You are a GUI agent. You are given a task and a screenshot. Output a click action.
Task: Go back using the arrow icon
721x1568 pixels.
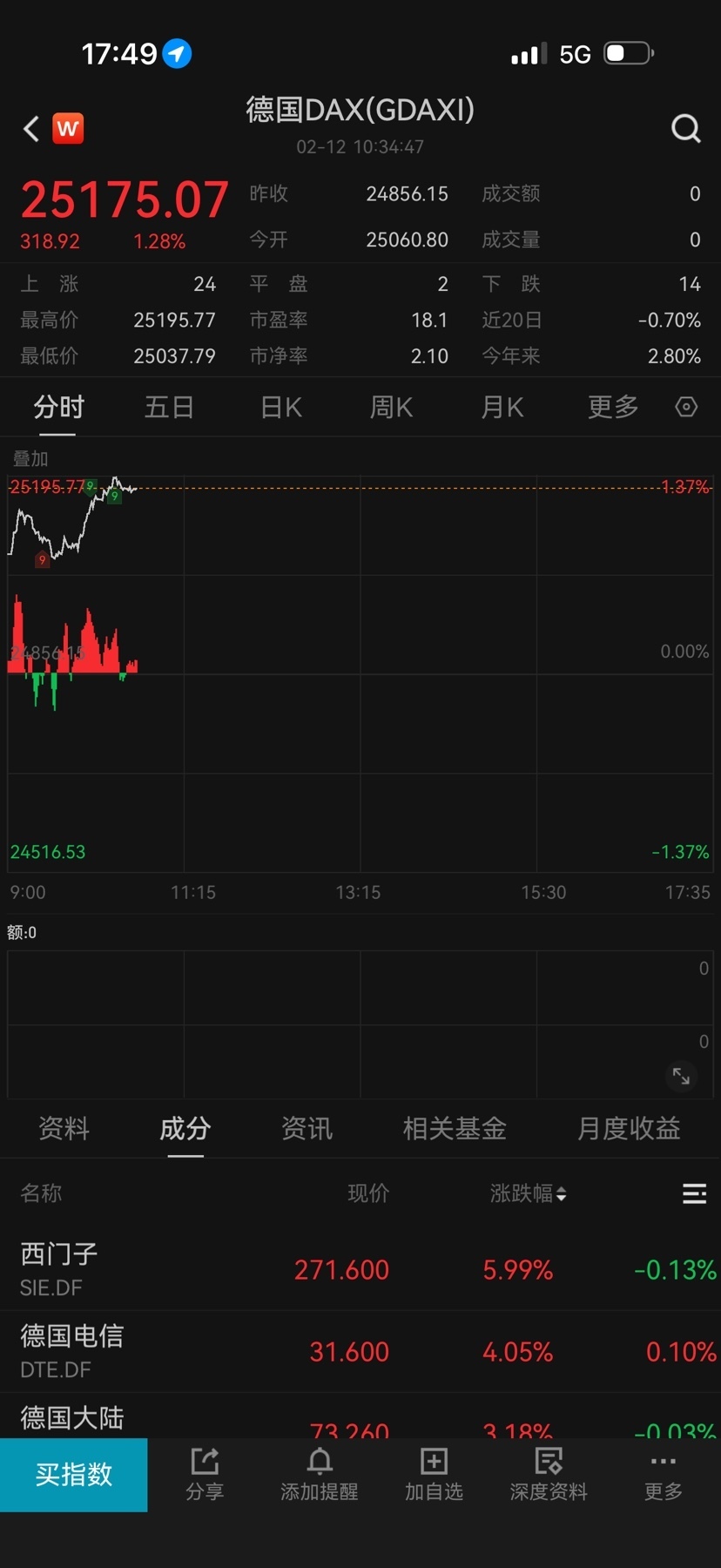point(31,129)
